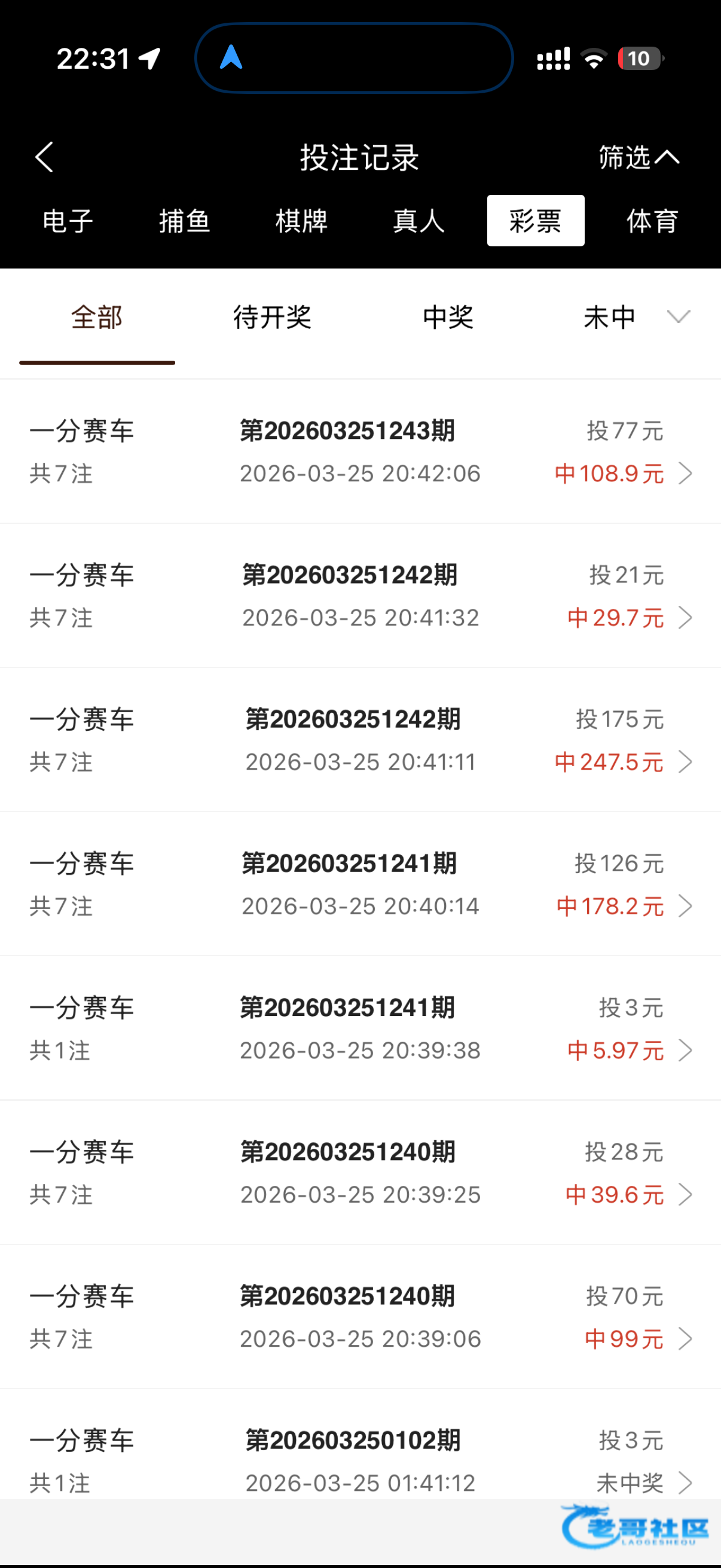
Task: View details of the 投175元 bet
Action: [x=360, y=740]
